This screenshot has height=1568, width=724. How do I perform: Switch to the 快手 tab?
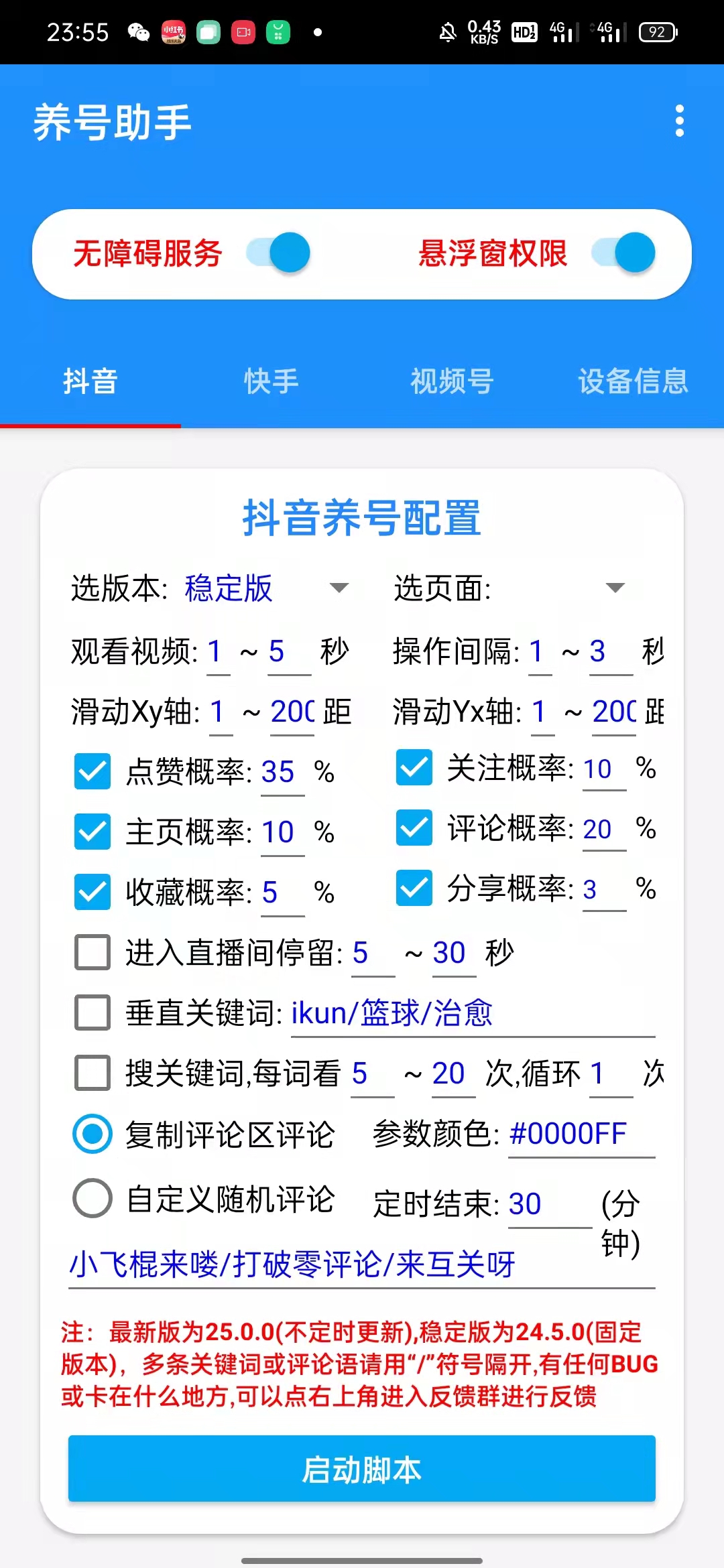[271, 382]
